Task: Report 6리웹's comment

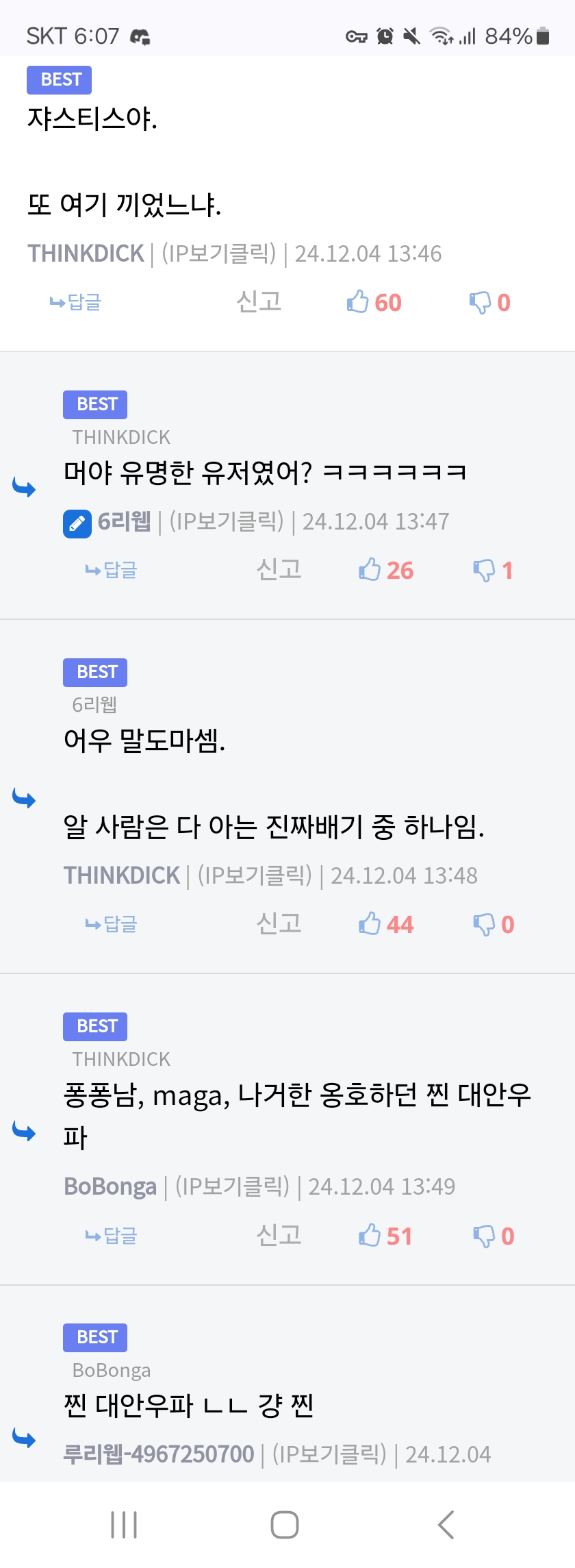Action: pyautogui.click(x=279, y=569)
